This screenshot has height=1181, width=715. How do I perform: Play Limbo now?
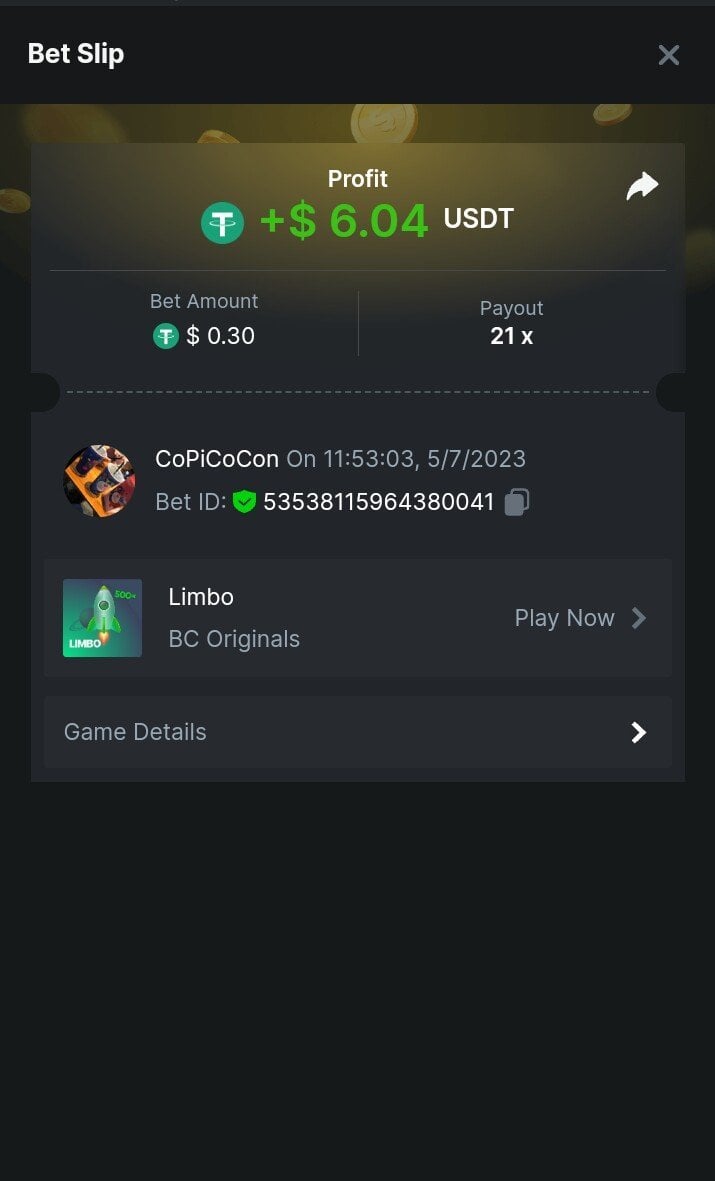[x=580, y=618]
